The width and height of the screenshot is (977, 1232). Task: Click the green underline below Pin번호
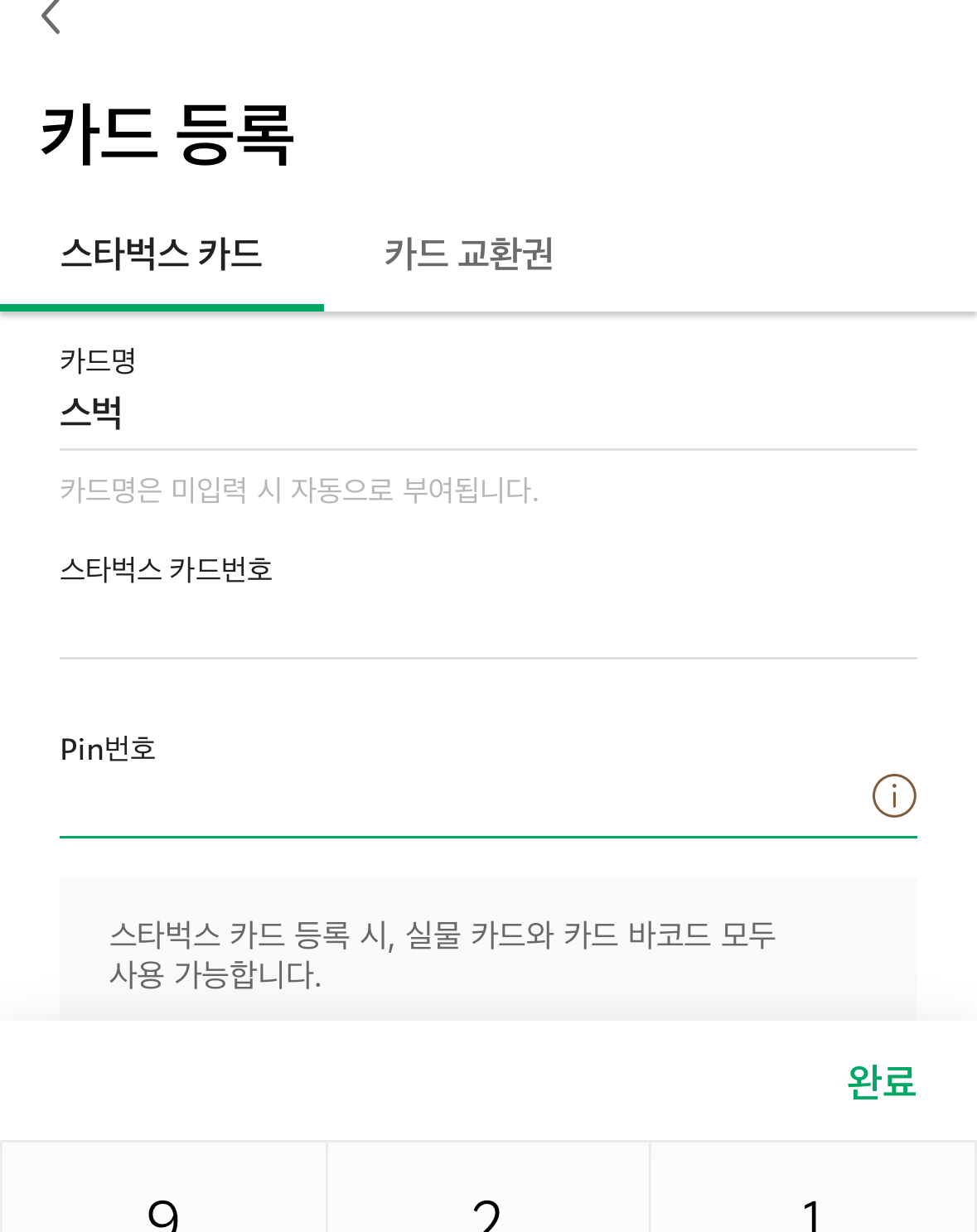488,839
